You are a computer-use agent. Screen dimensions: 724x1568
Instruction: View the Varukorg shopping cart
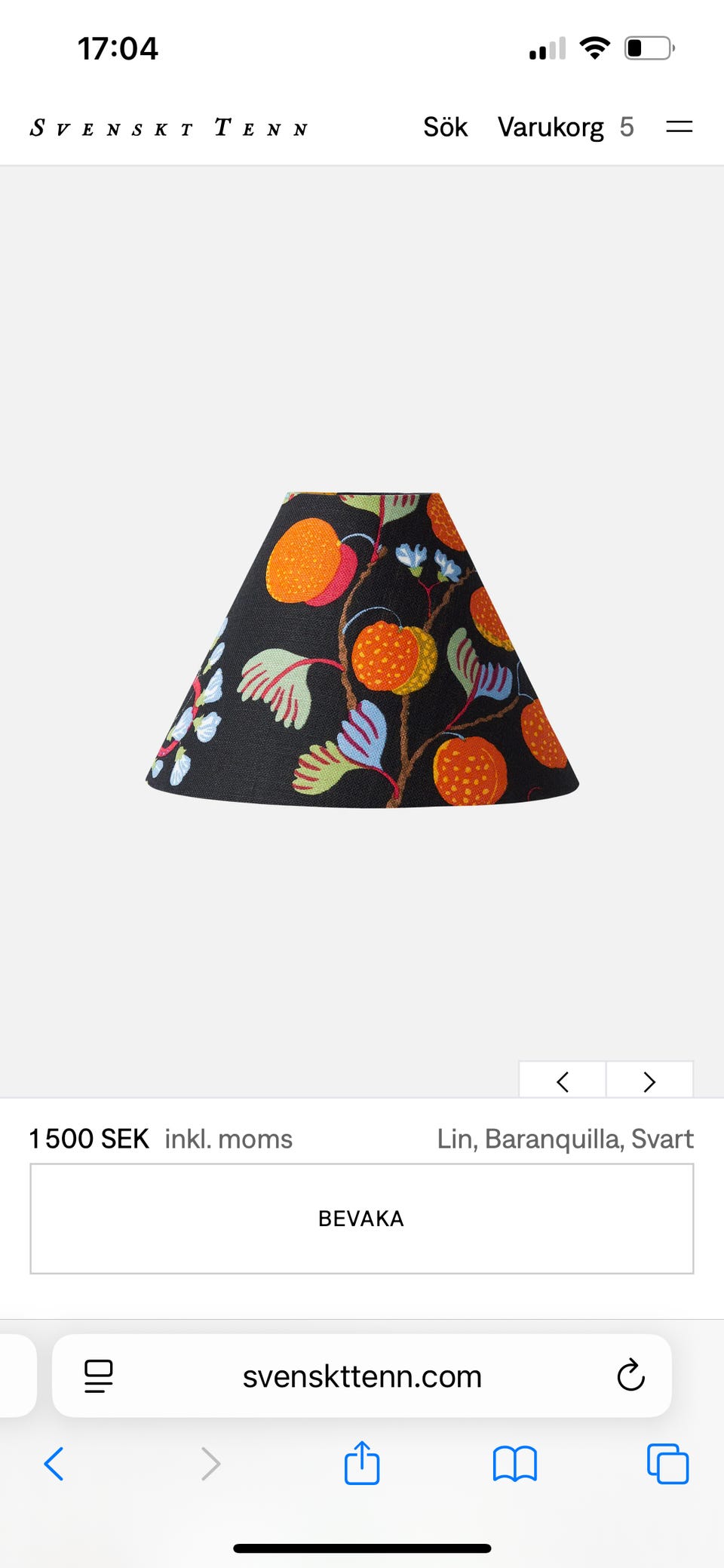coord(565,128)
